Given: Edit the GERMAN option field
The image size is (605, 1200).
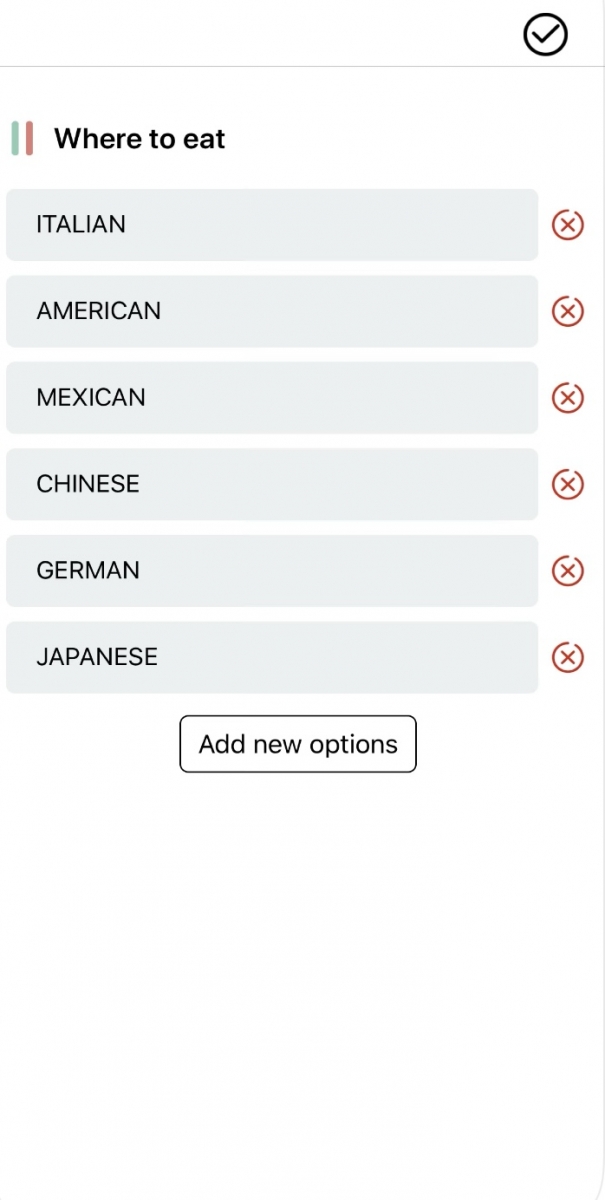Looking at the screenshot, I should [271, 571].
